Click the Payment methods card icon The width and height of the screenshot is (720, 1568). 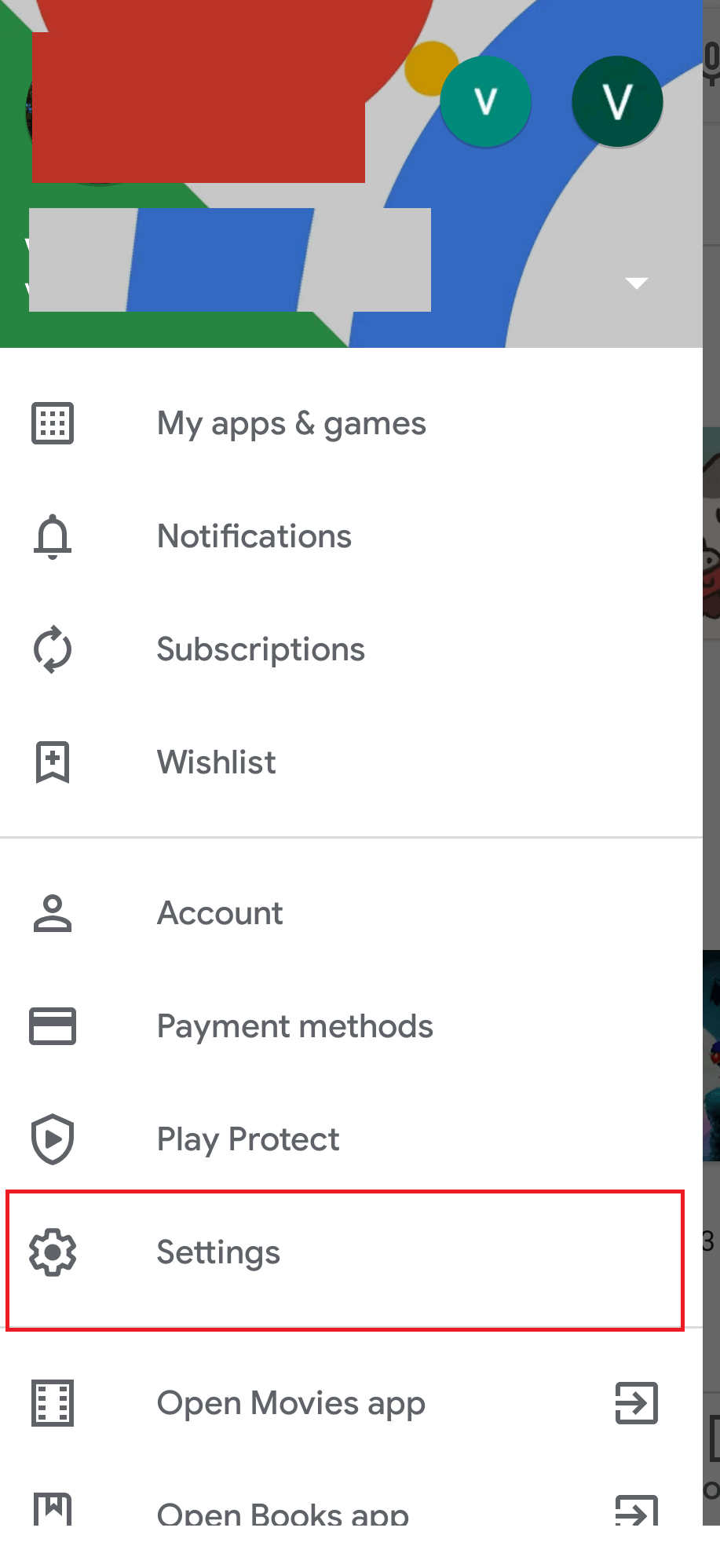tap(52, 1025)
